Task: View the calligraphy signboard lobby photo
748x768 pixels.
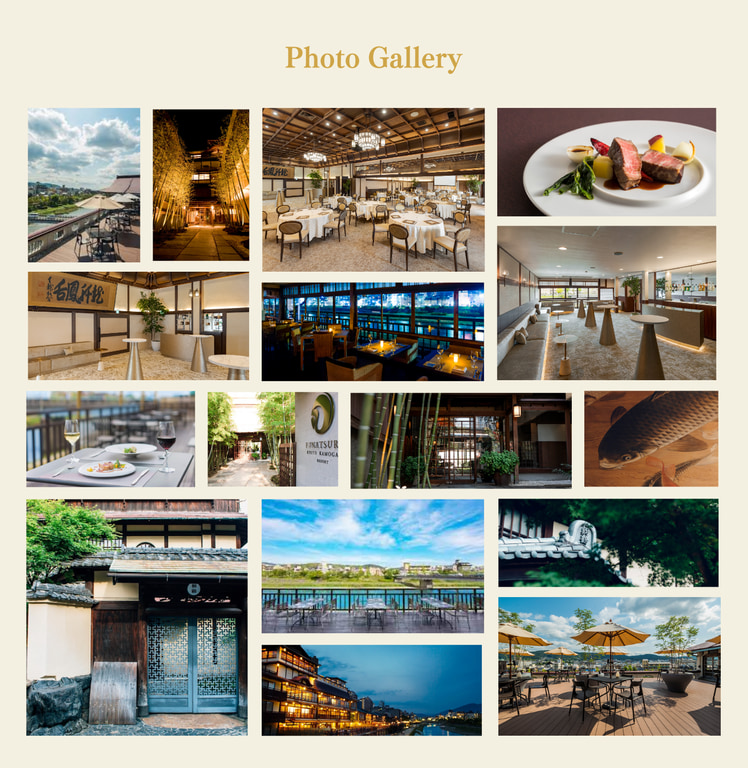Action: (138, 326)
